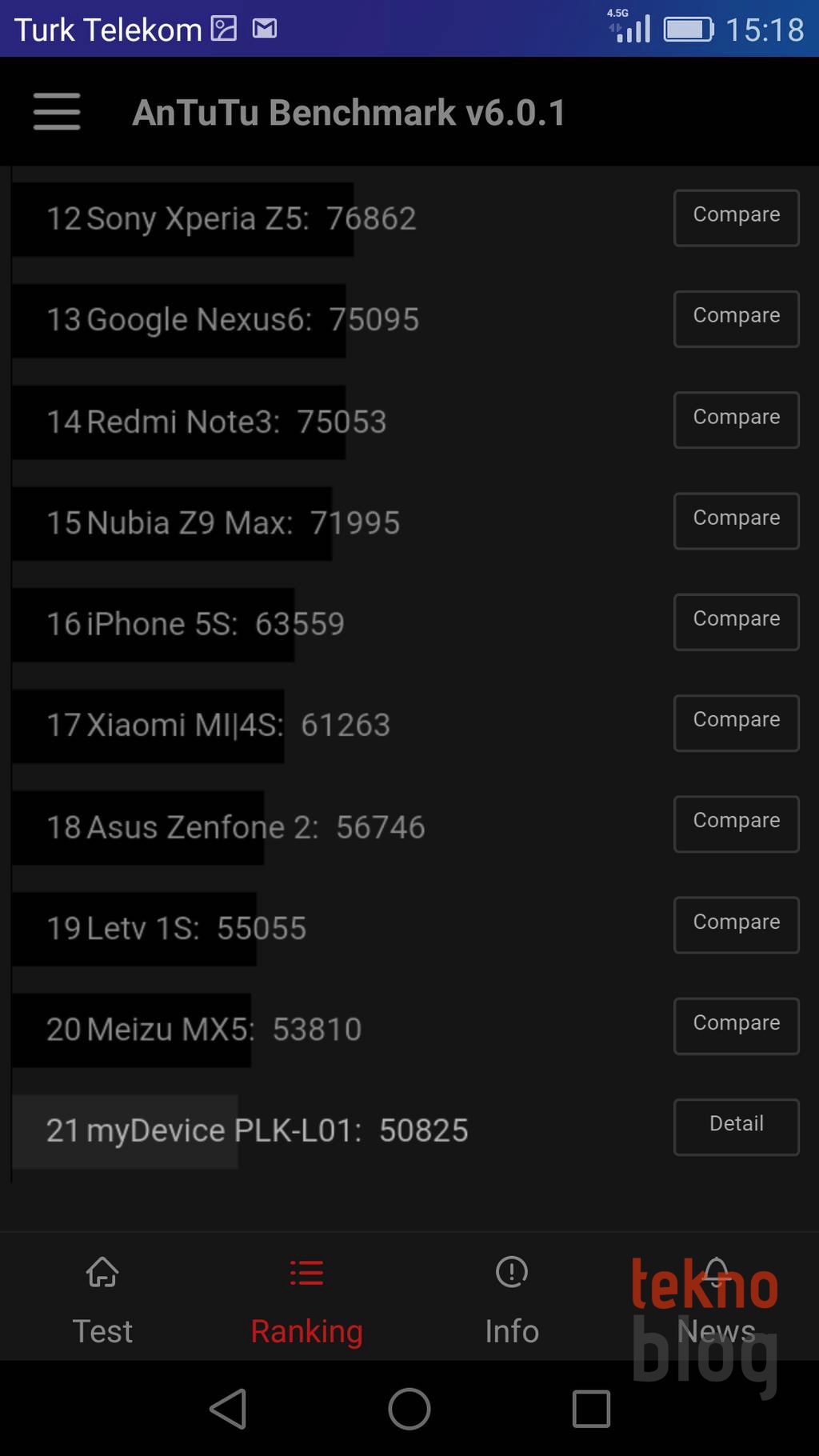Compare with Sony Xperia Z5

pos(736,218)
